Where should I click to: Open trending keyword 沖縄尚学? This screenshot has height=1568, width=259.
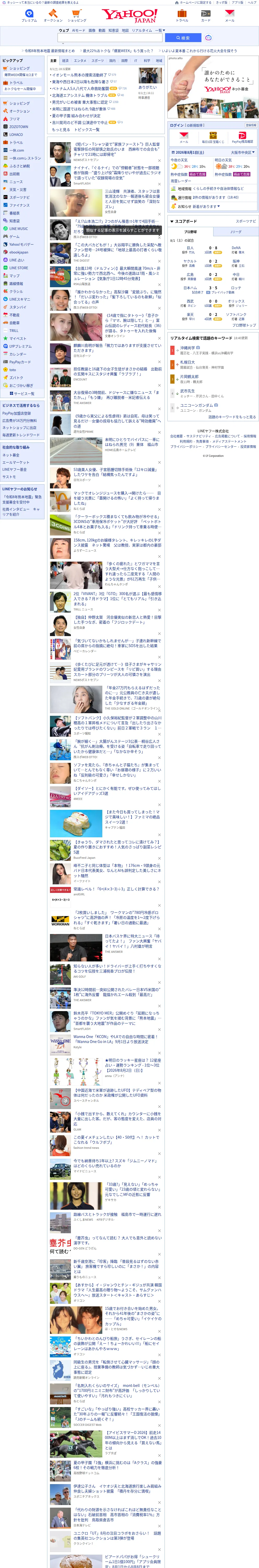[x=187, y=348]
